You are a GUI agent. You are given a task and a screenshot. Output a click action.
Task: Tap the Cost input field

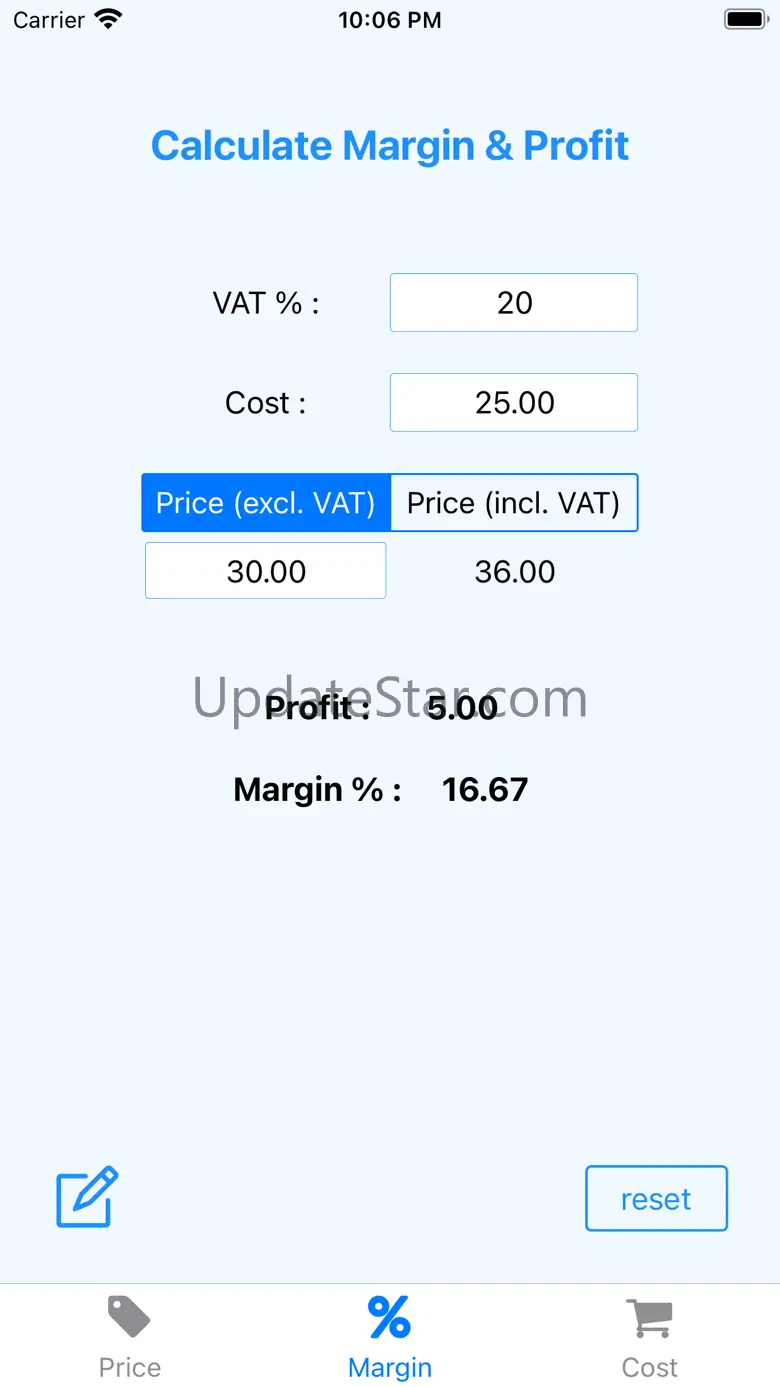tap(514, 402)
